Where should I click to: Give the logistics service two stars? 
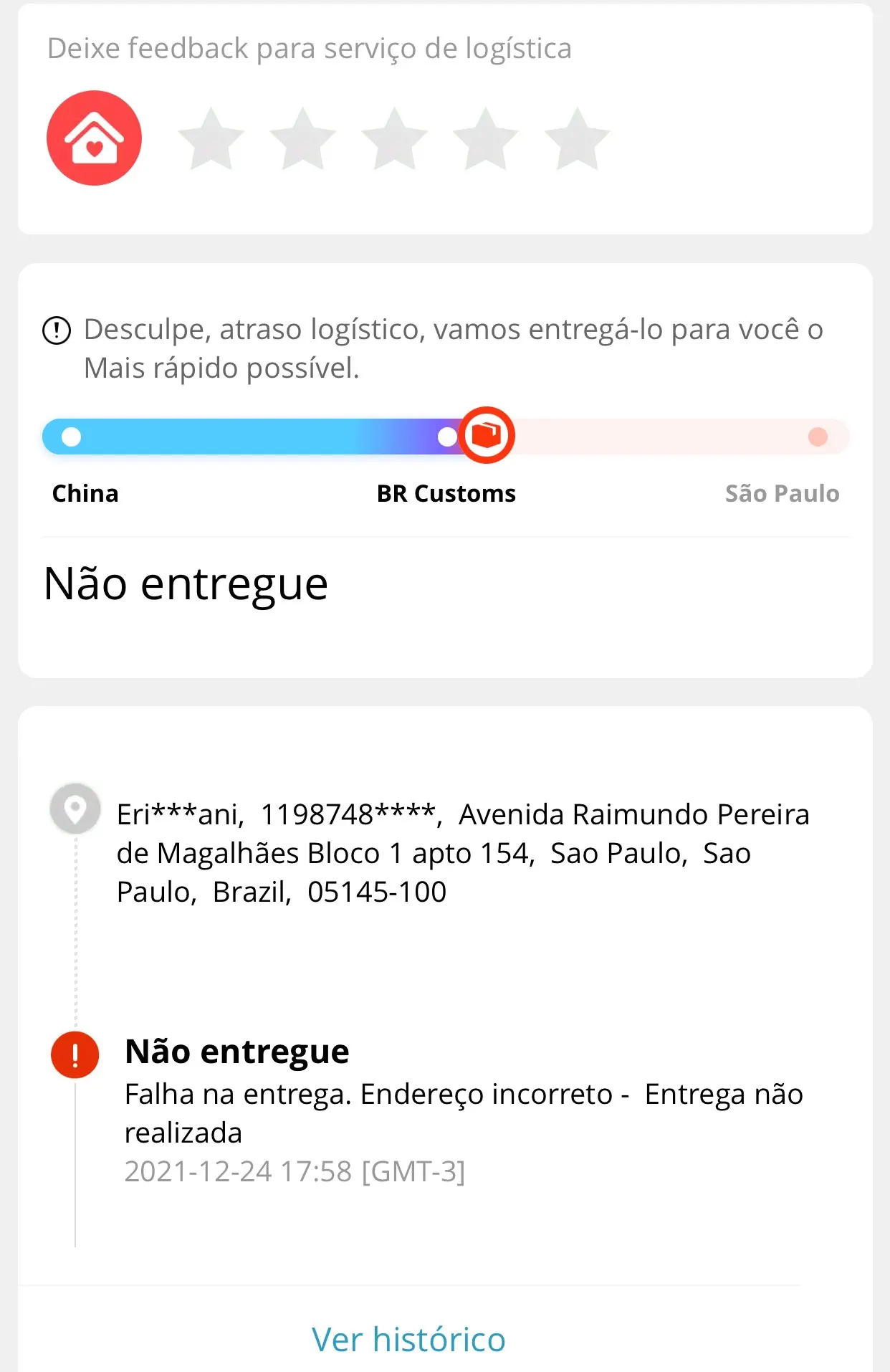[303, 139]
